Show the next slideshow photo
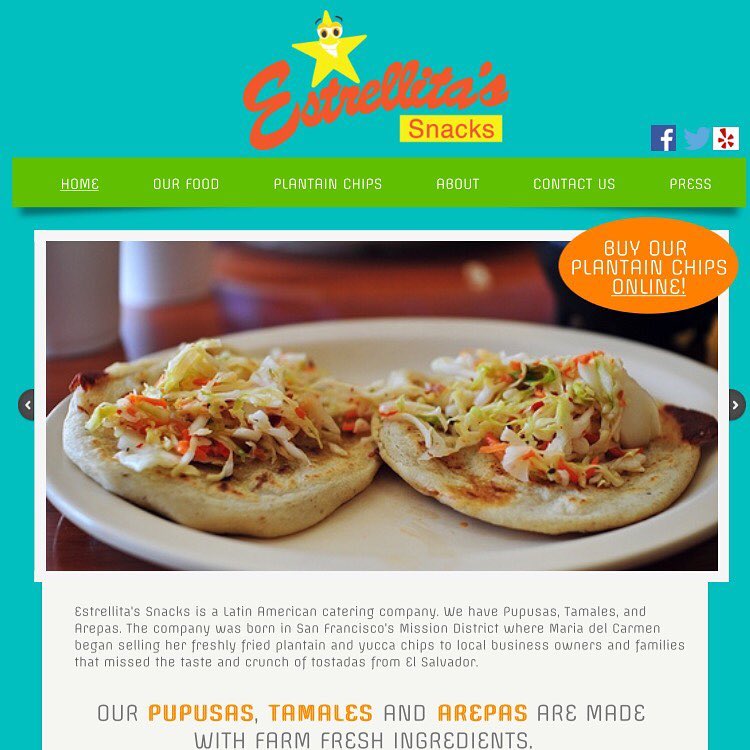This screenshot has width=750, height=750. (x=736, y=405)
